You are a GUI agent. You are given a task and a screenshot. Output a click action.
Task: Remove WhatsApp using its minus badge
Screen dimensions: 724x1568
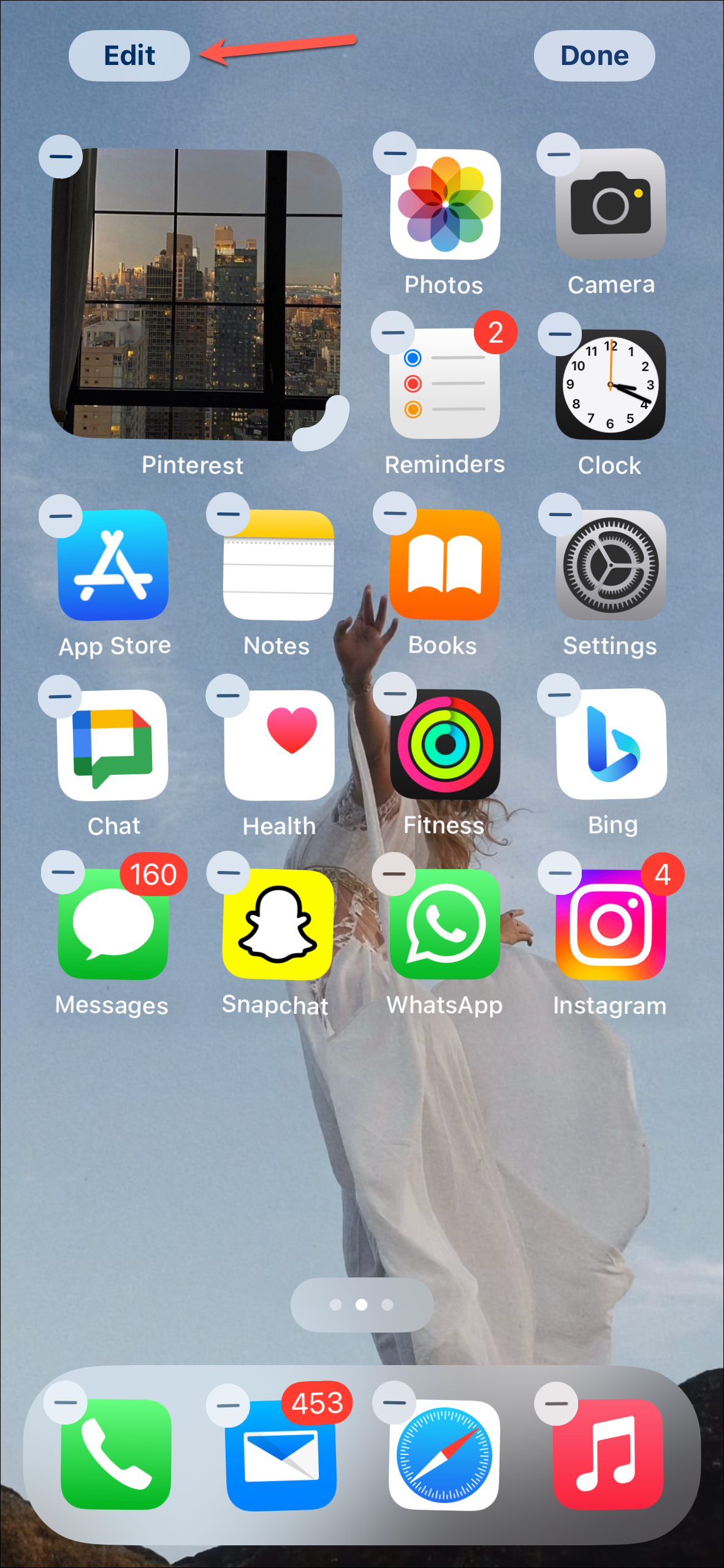(394, 873)
